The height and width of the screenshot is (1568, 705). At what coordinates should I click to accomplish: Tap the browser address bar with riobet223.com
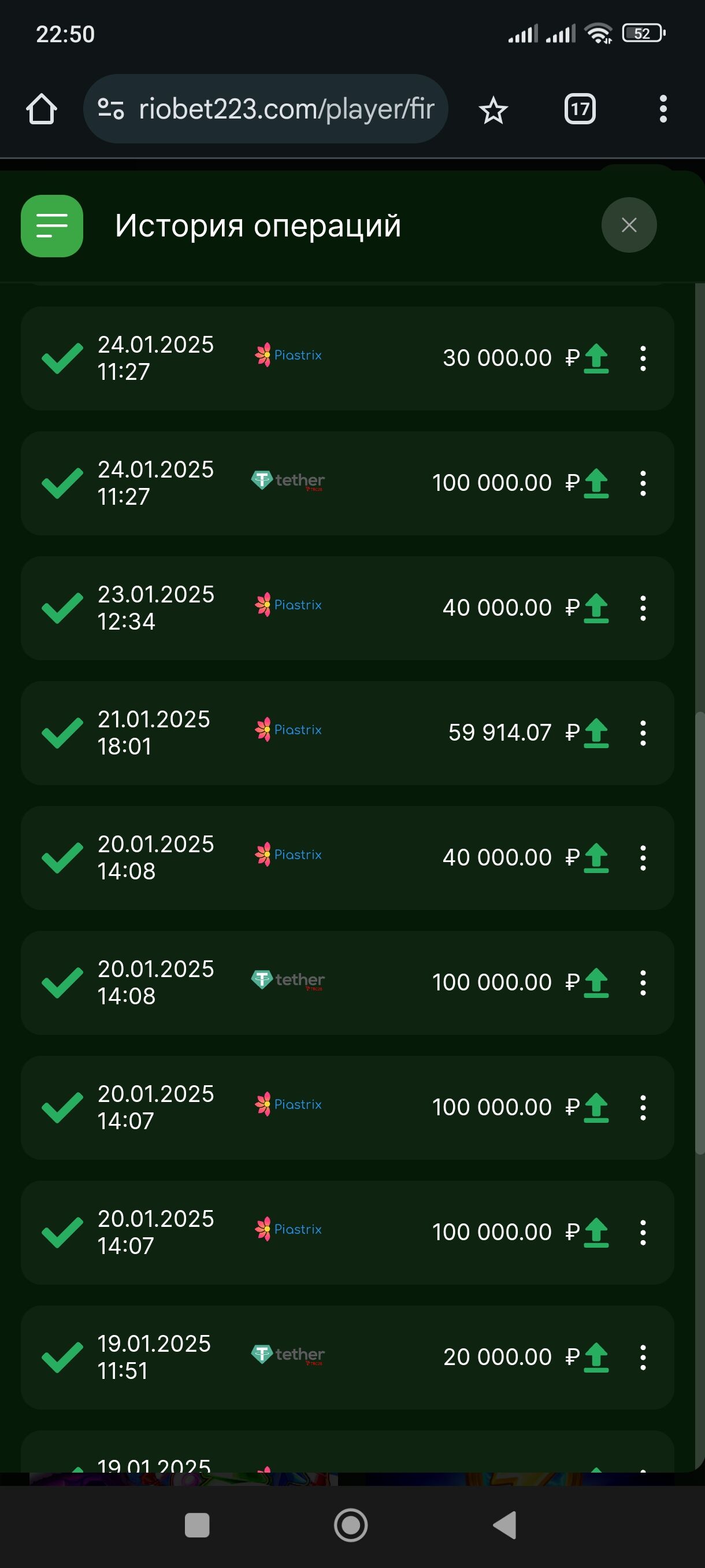click(286, 110)
